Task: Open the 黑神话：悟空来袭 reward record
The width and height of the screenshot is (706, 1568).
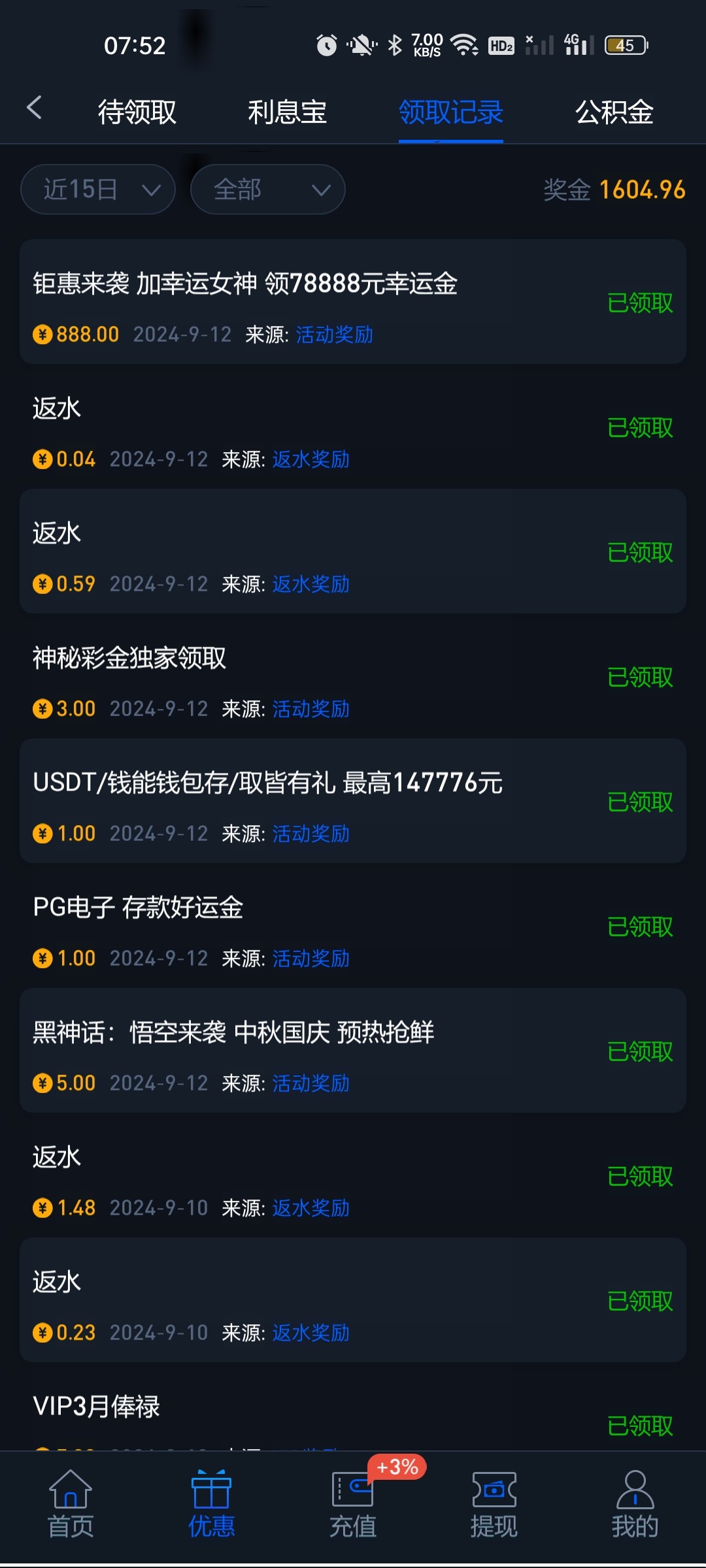Action: click(x=353, y=1051)
